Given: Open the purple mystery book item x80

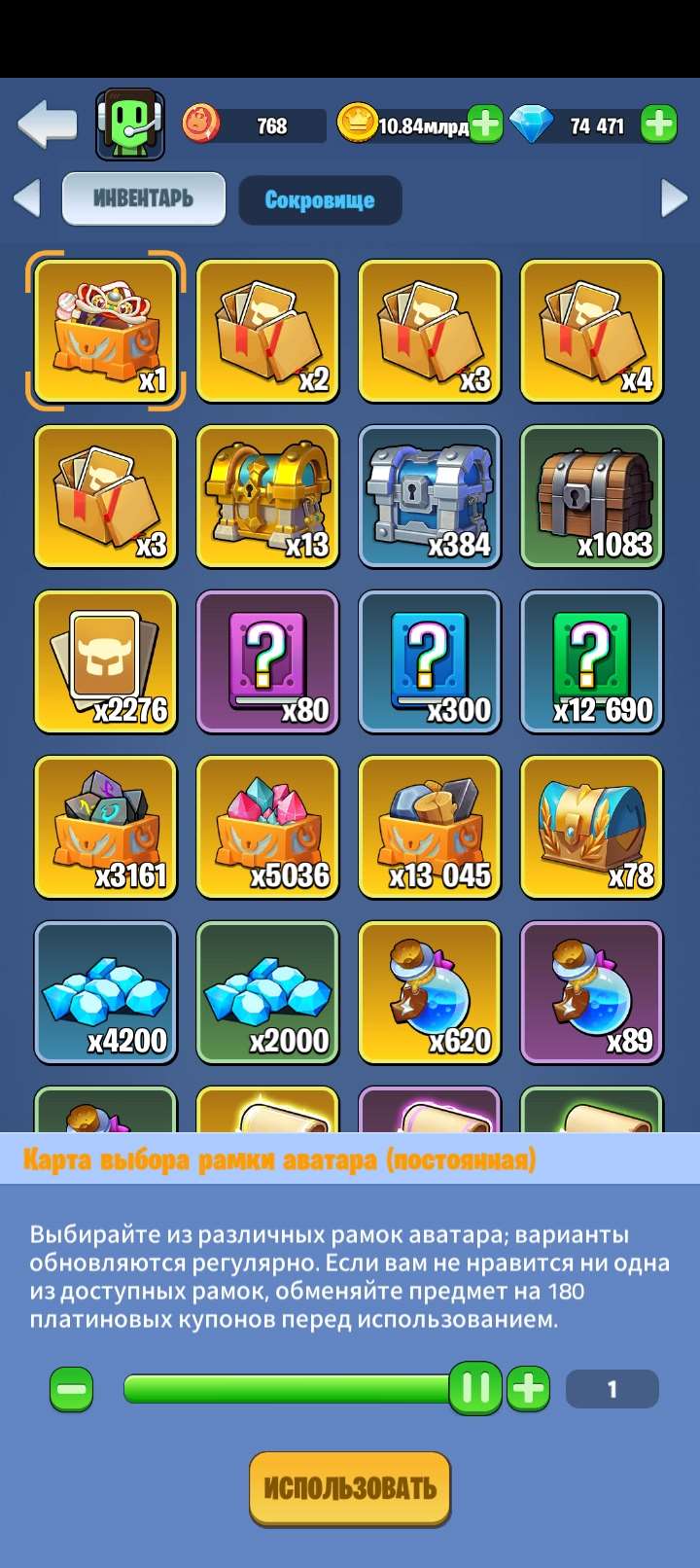Looking at the screenshot, I should [268, 661].
